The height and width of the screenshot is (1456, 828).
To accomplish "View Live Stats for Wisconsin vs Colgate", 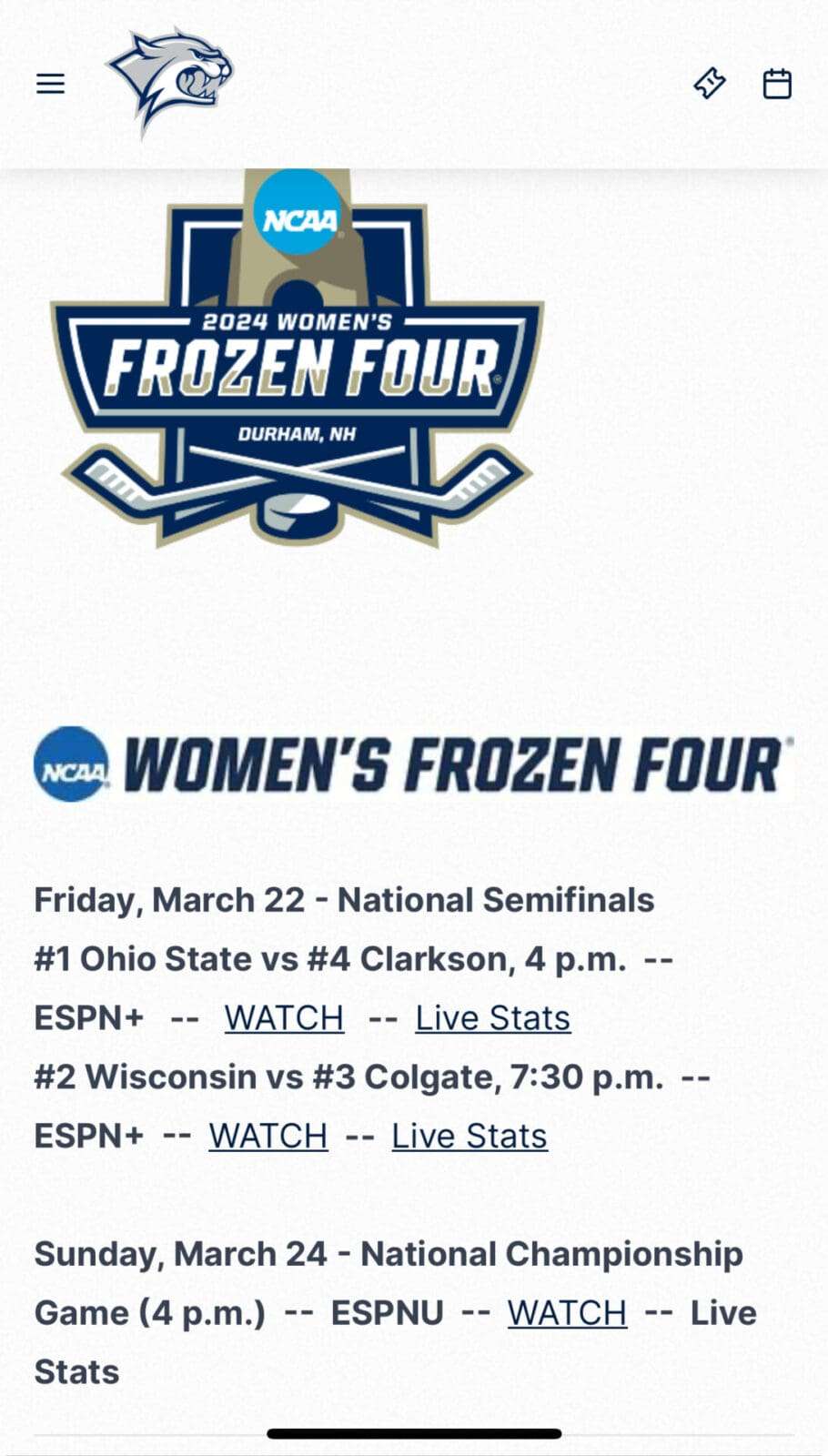I will pyautogui.click(x=470, y=1136).
